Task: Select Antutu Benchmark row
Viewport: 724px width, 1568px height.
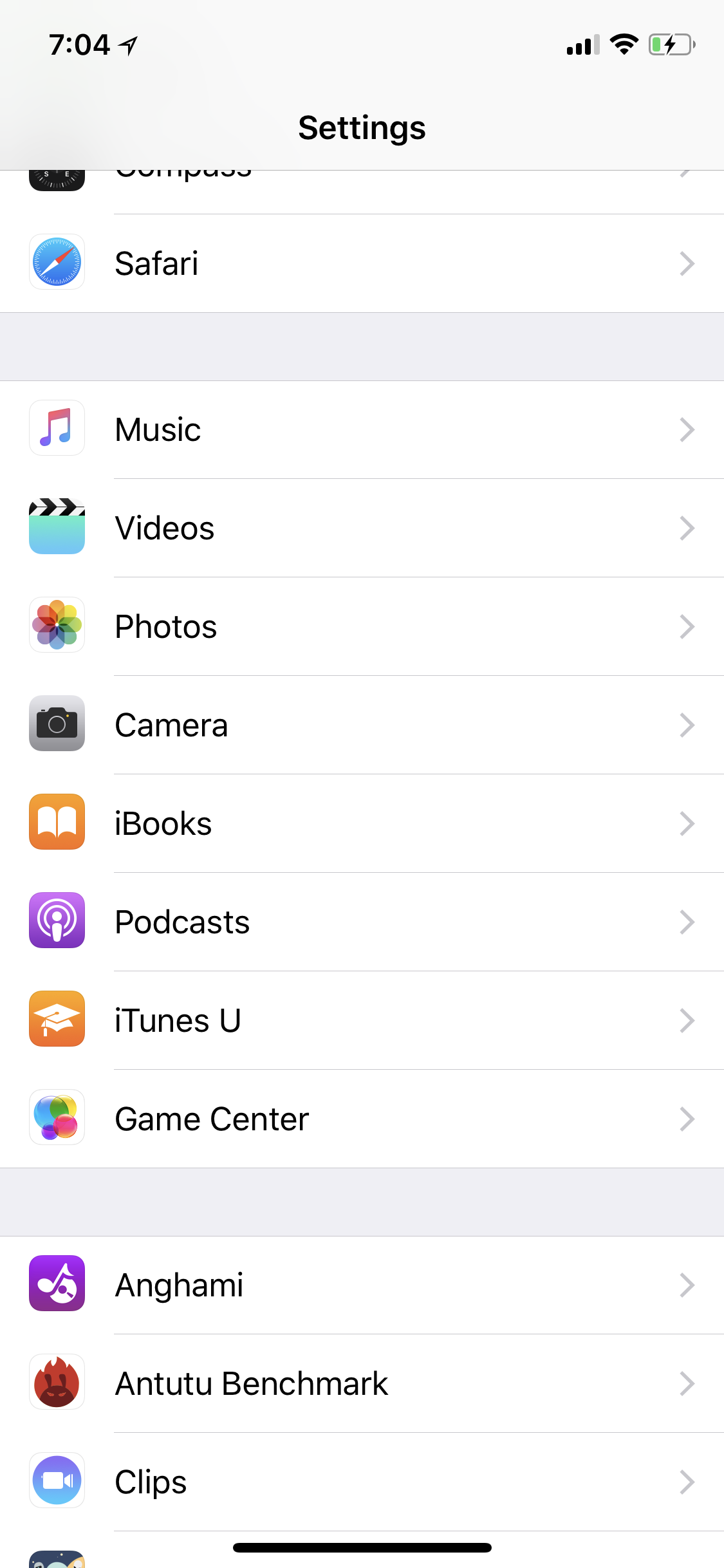Action: pyautogui.click(x=362, y=1383)
